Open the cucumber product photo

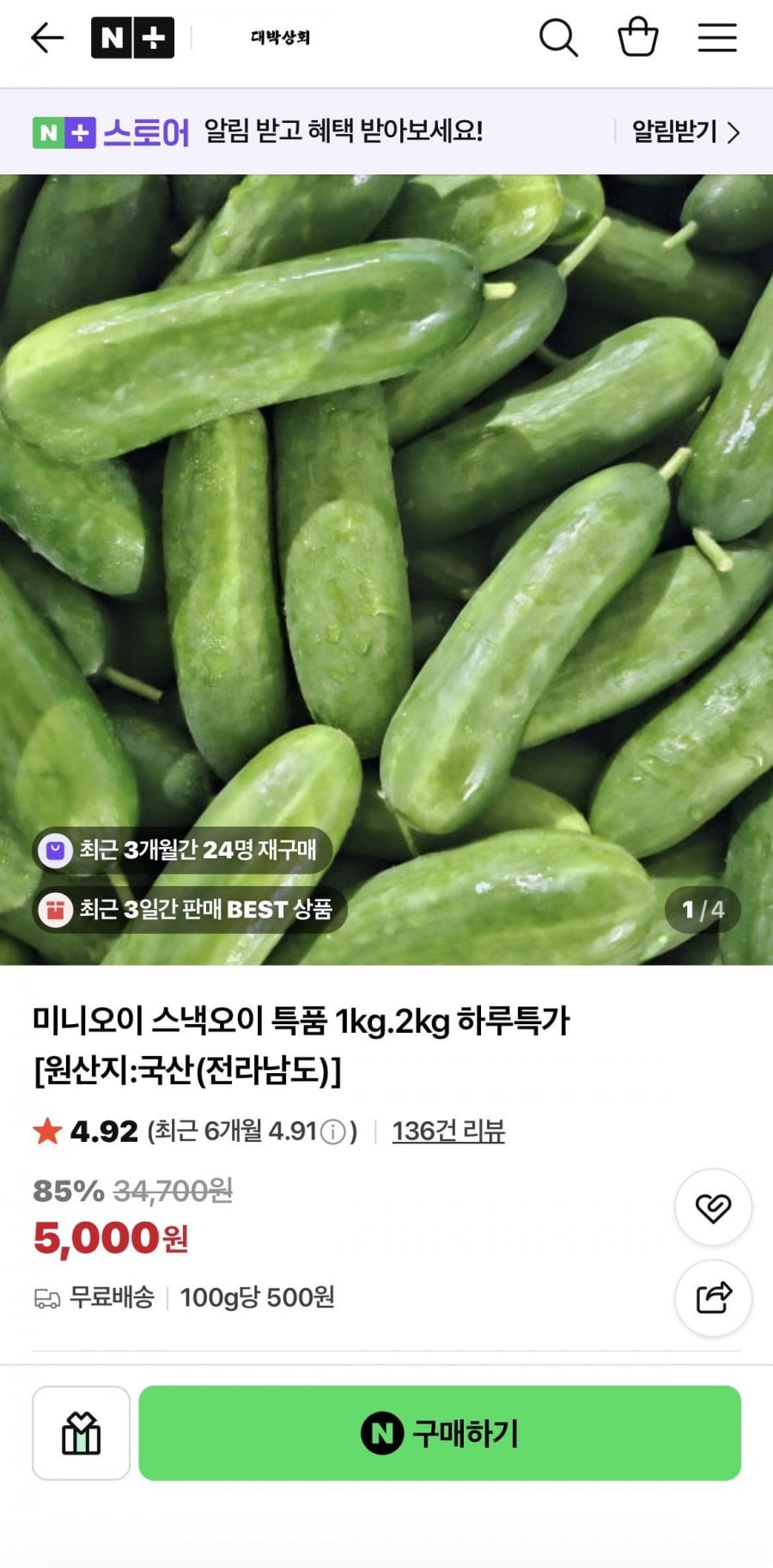pyautogui.click(x=386, y=570)
